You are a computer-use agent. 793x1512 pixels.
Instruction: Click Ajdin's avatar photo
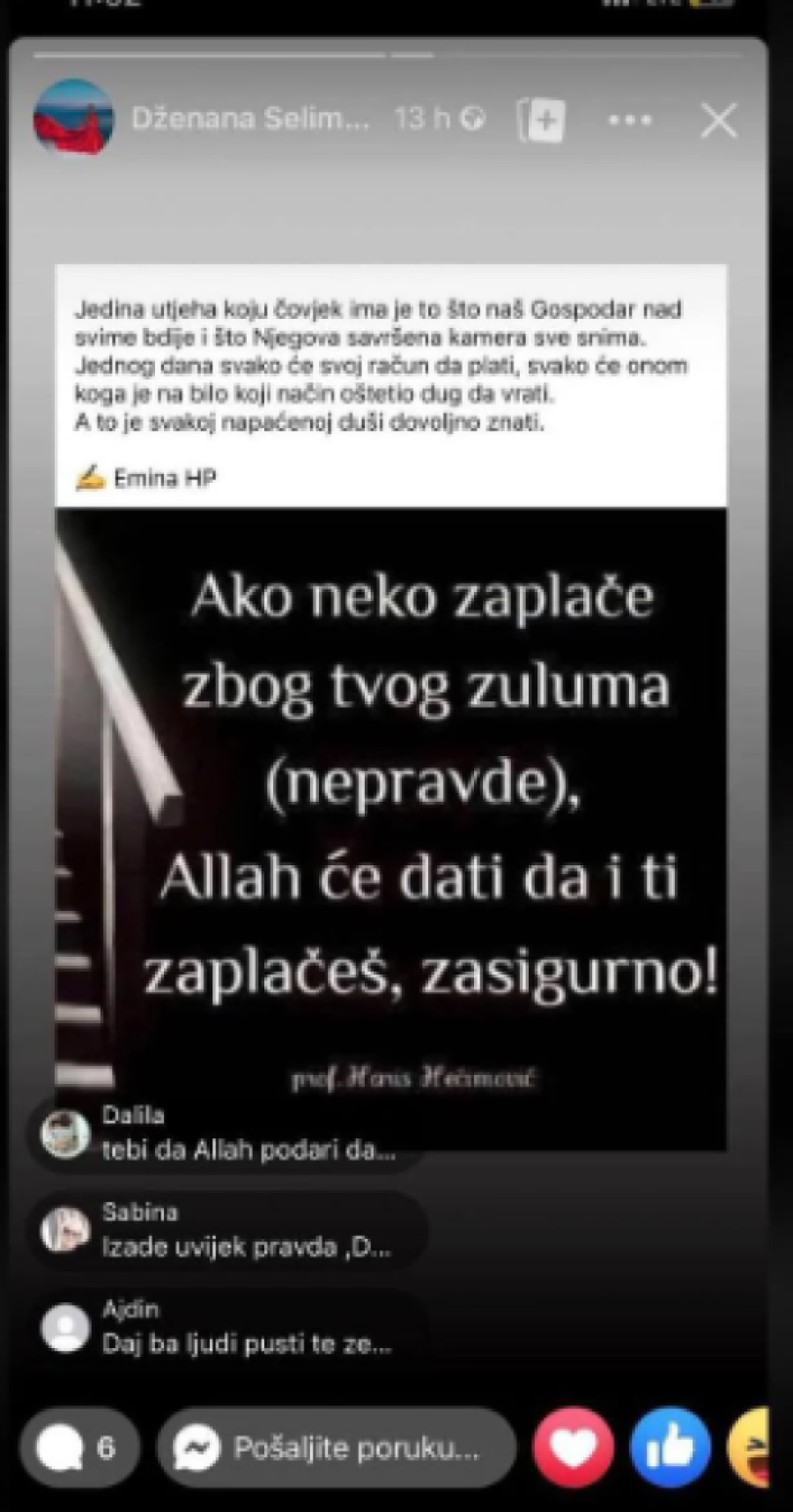click(64, 1325)
